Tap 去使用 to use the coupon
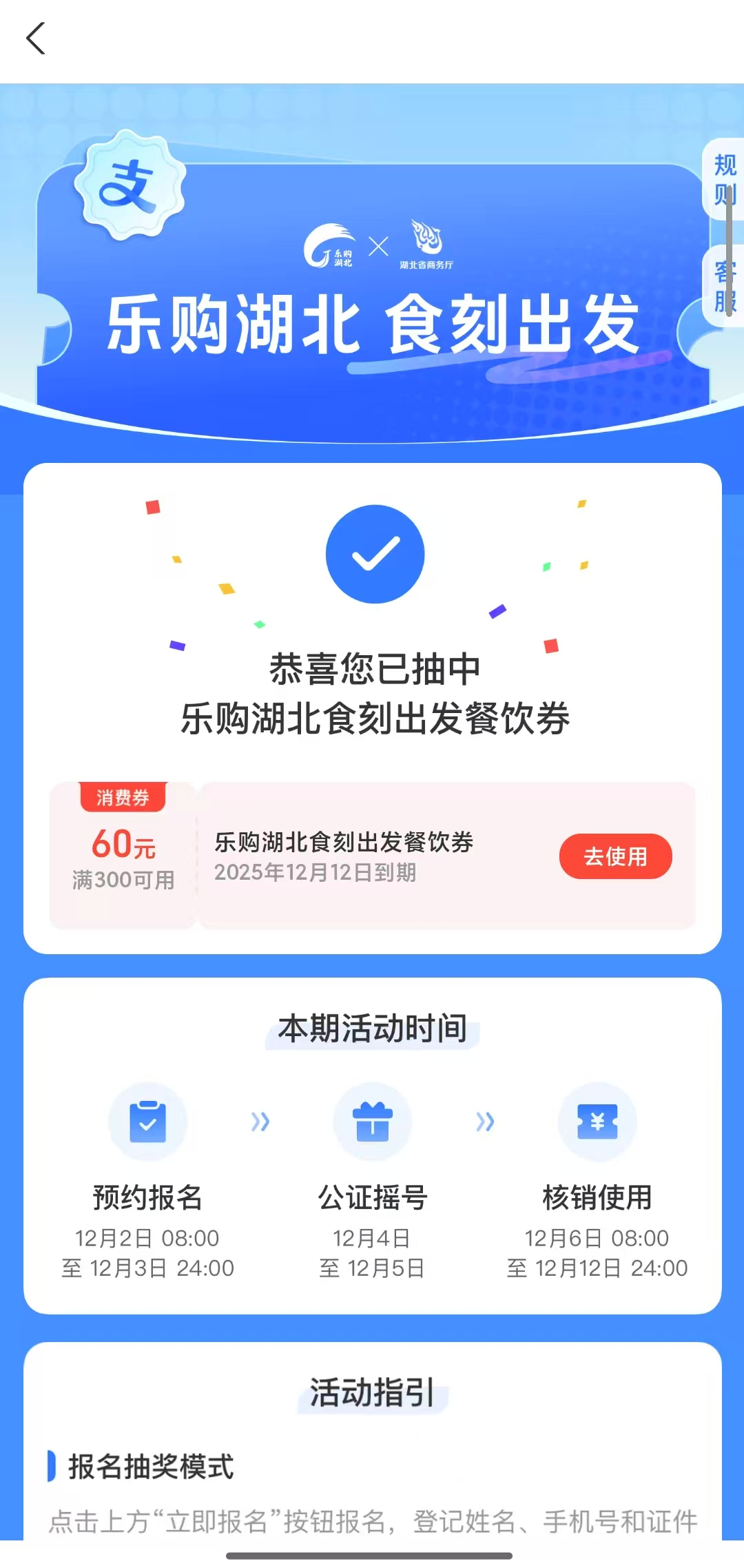 pos(615,856)
